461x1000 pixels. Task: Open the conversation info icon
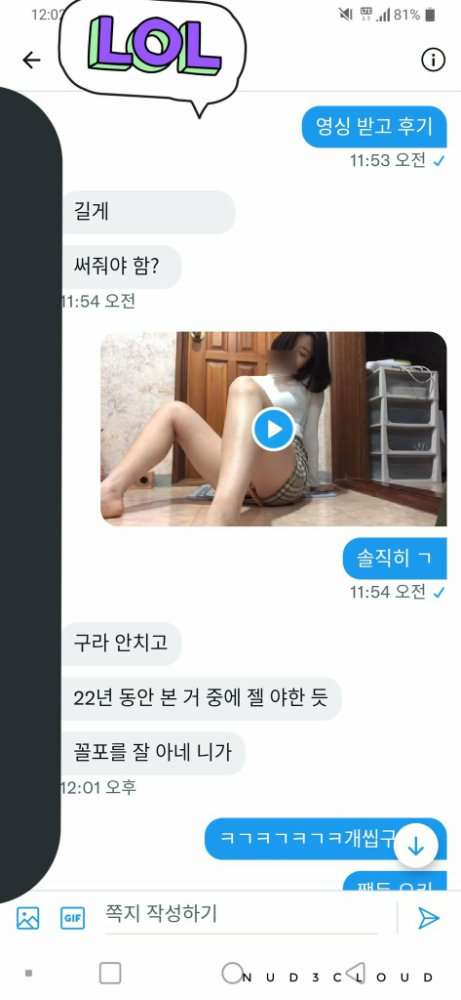point(433,61)
